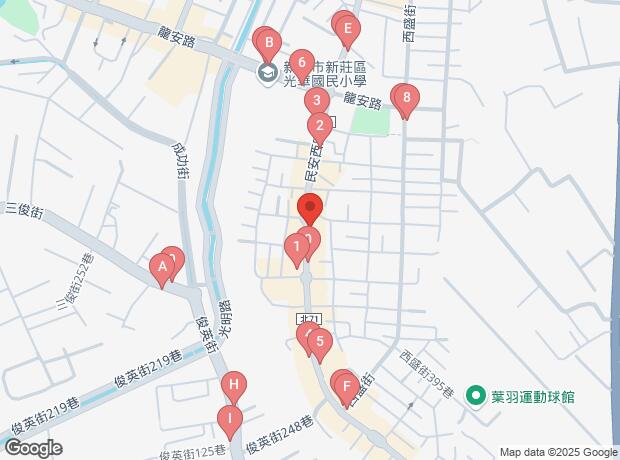
Task: Tap numbered marker 2
Action: click(x=319, y=126)
